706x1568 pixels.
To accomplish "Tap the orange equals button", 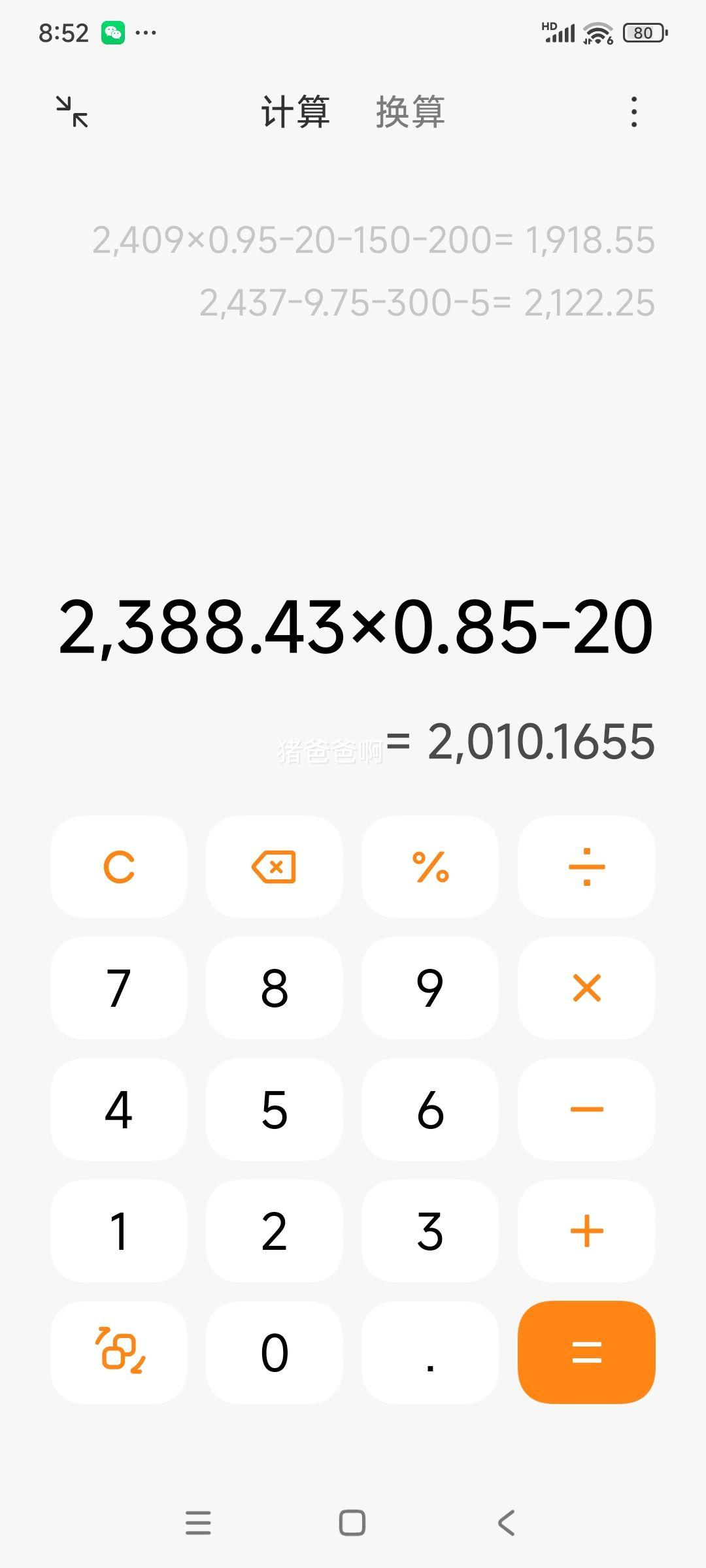I will (x=586, y=1352).
